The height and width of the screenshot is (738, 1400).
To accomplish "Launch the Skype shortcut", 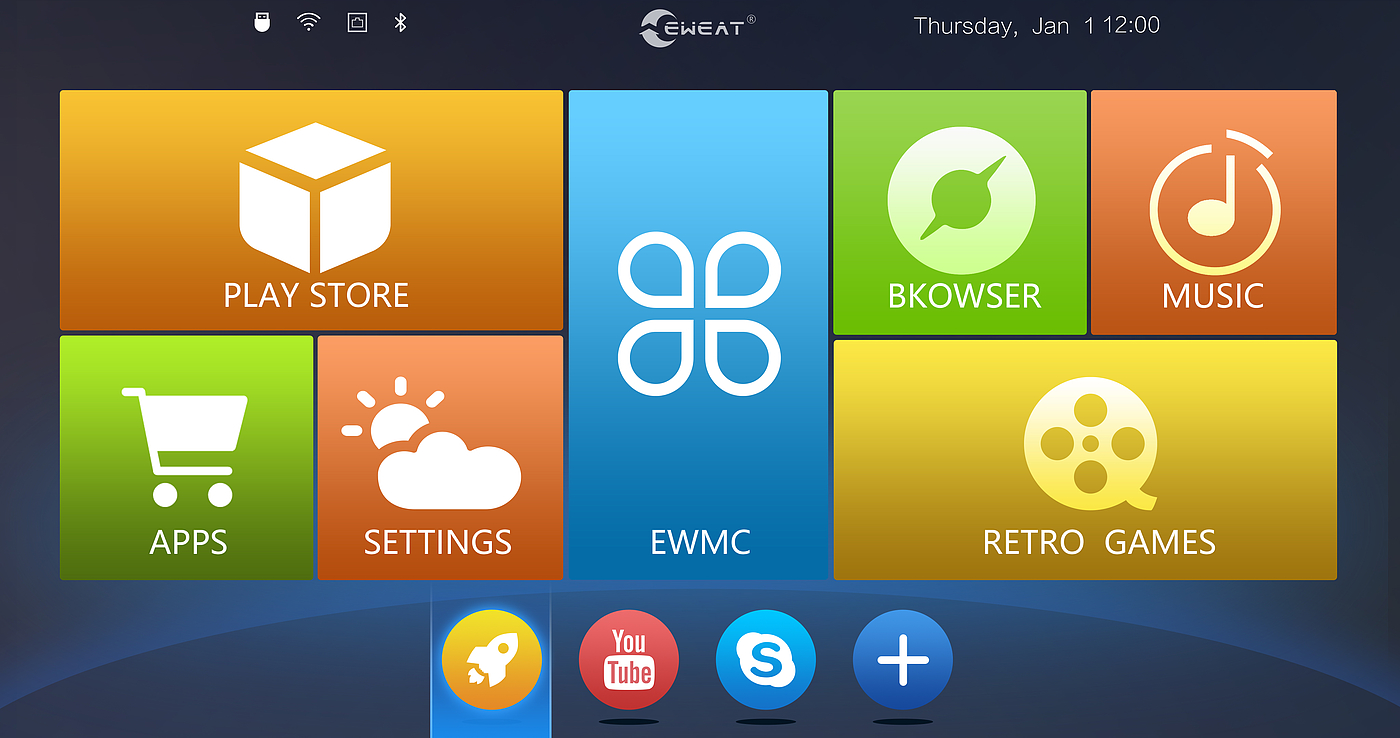I will (x=766, y=660).
